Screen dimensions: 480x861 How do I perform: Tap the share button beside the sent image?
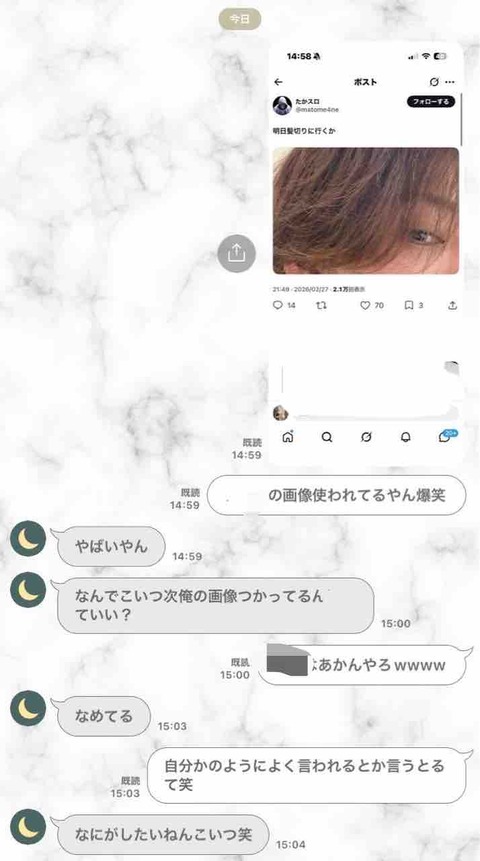[x=236, y=254]
